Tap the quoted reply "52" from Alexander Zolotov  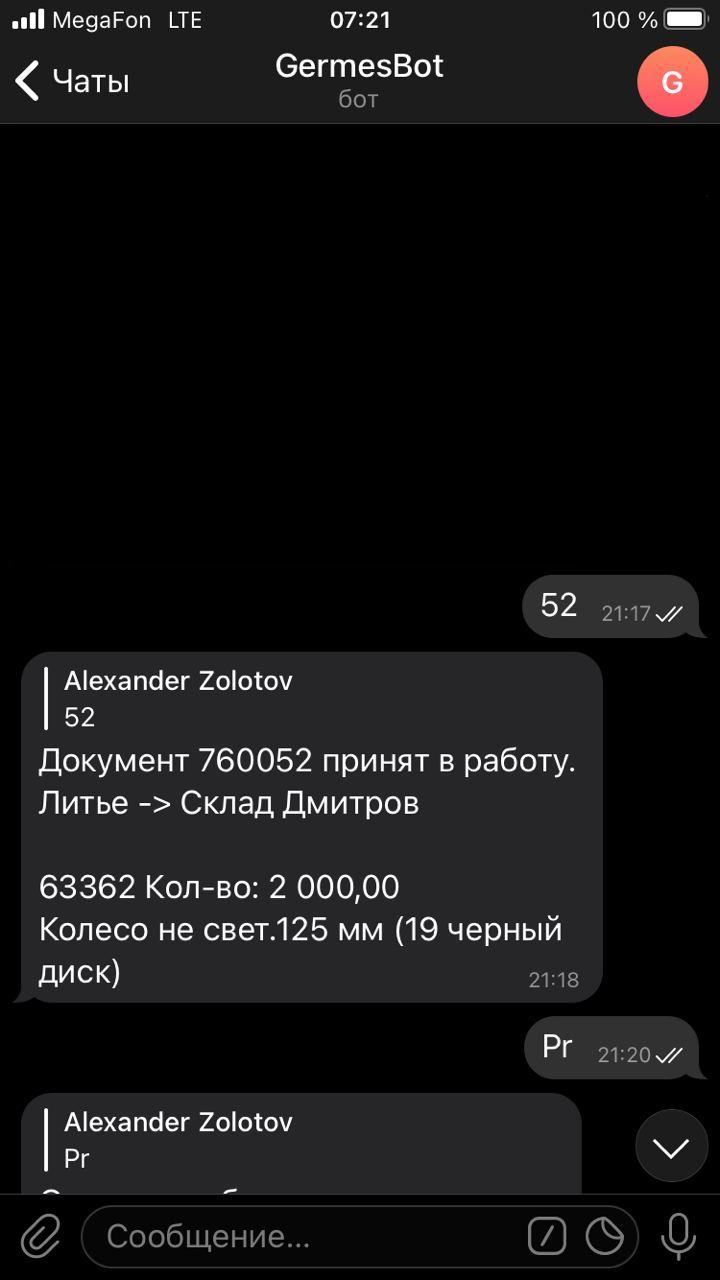[x=170, y=699]
